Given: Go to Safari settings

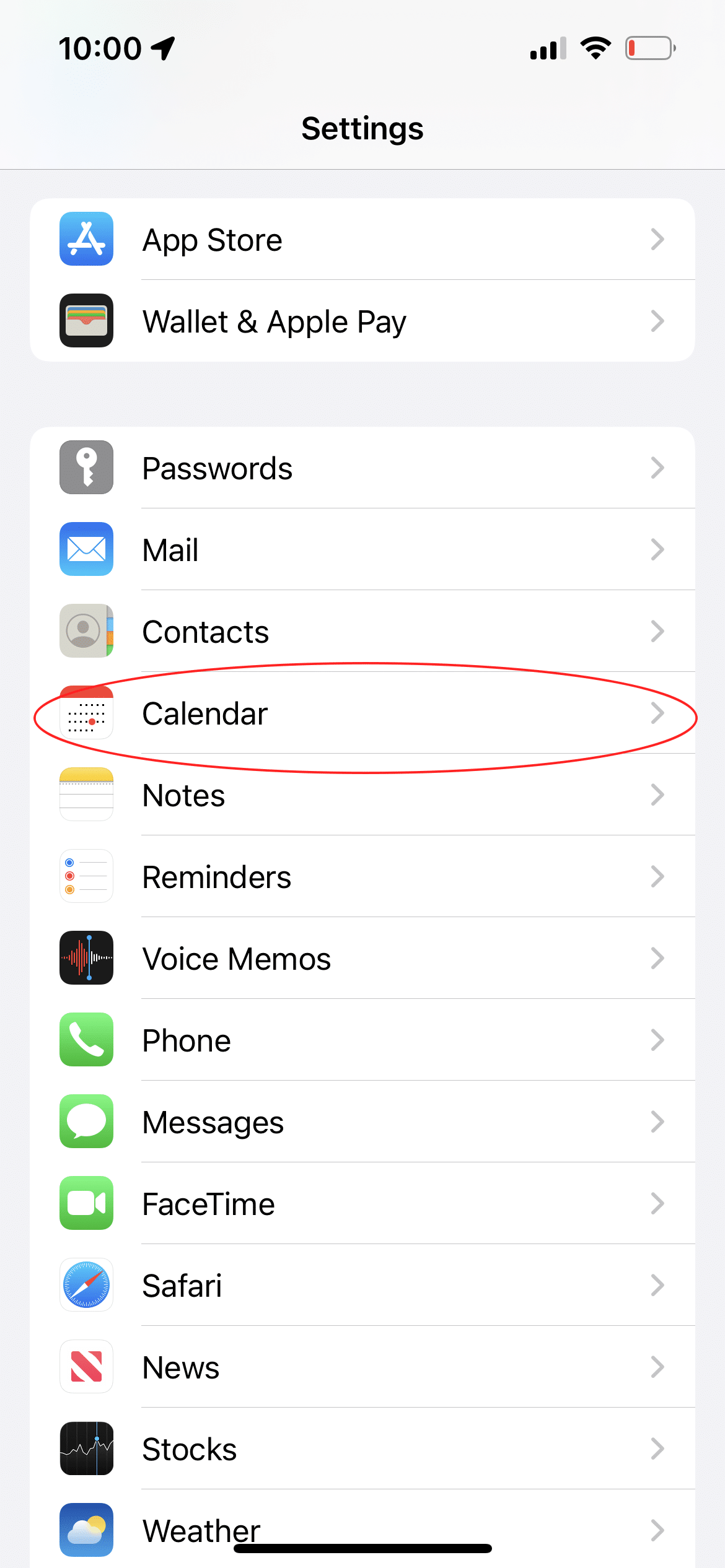Looking at the screenshot, I should (362, 1285).
